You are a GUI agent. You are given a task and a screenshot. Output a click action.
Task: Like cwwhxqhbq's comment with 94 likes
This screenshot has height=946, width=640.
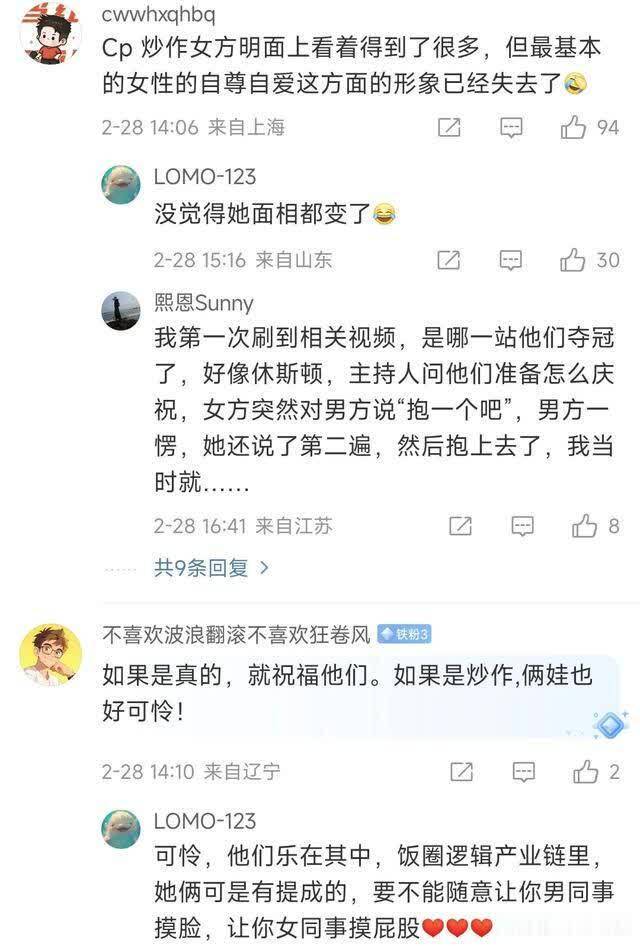(574, 127)
